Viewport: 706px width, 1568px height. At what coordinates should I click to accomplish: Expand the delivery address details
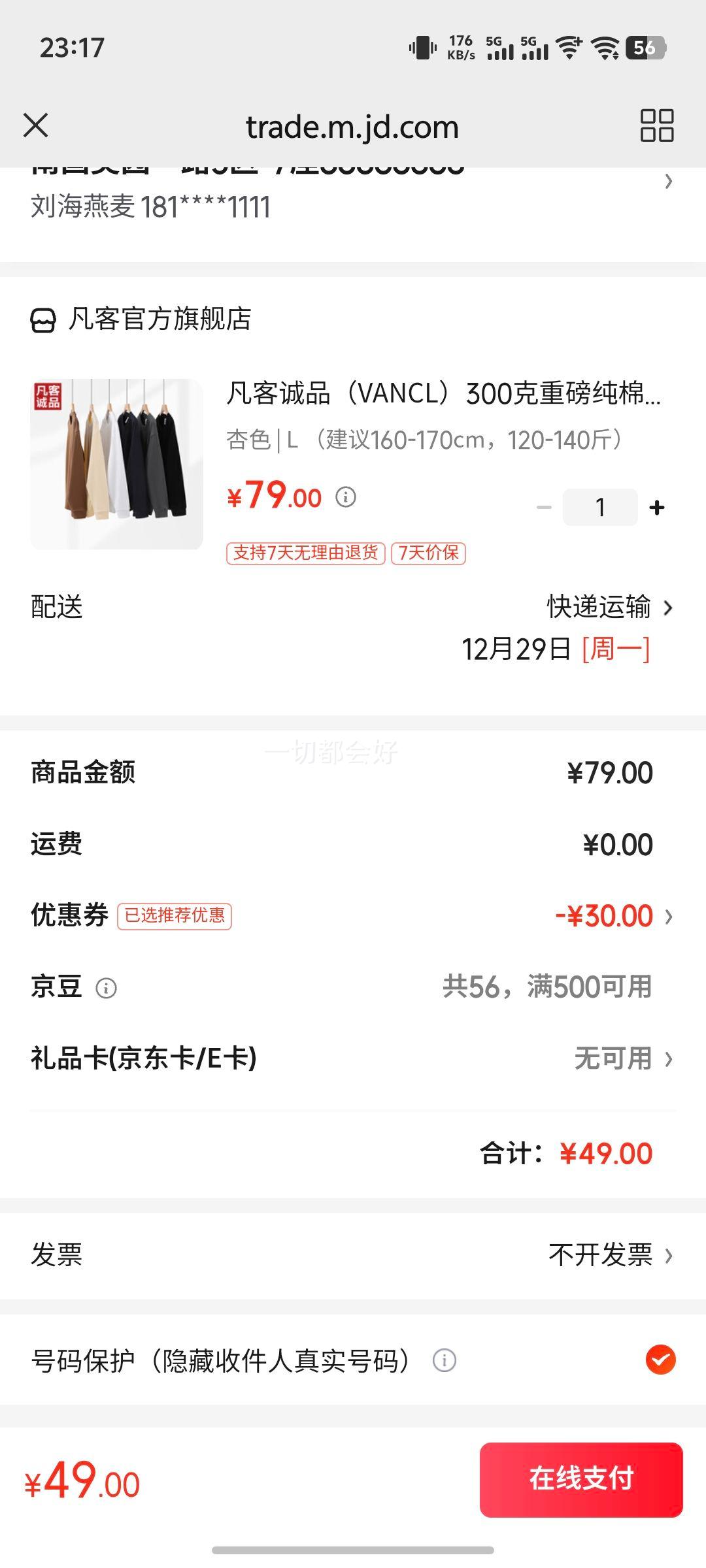(x=668, y=183)
